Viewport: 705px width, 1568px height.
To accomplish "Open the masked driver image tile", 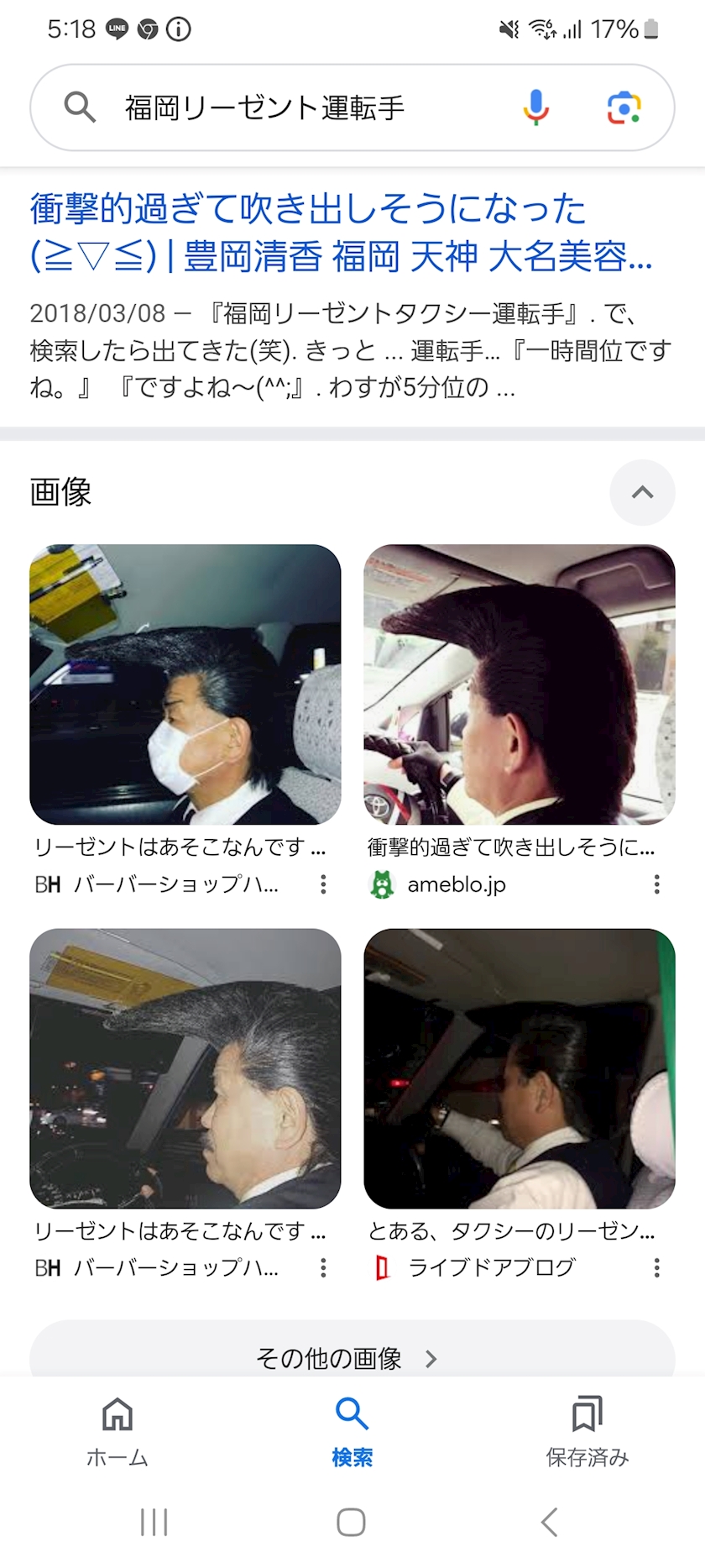I will click(185, 684).
